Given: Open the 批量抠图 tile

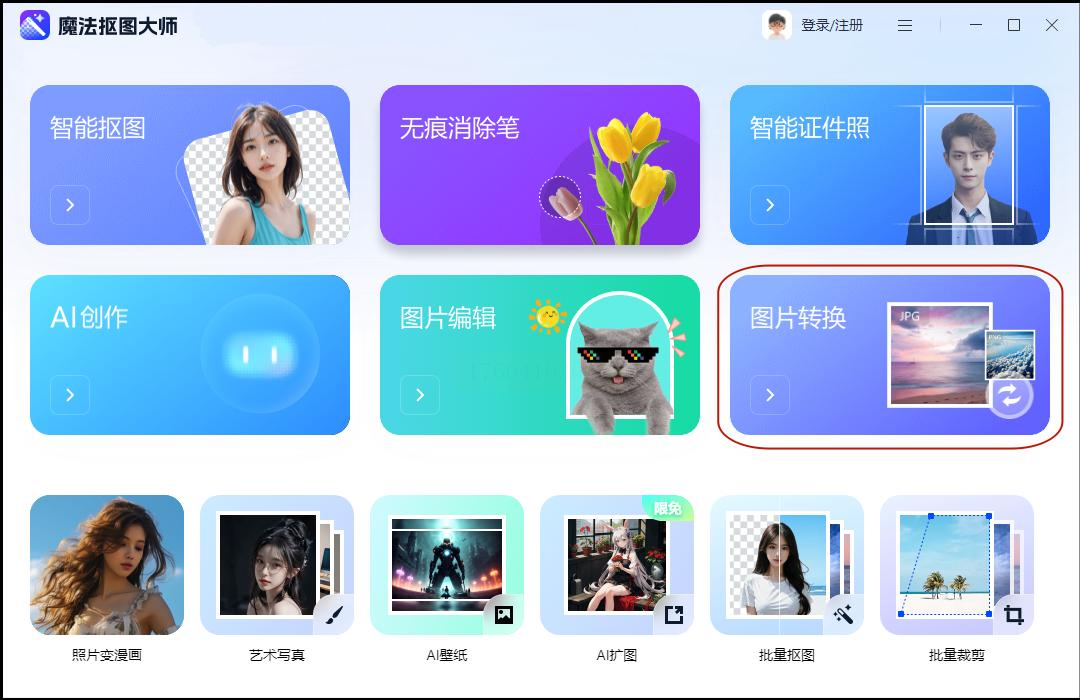Looking at the screenshot, I should 787,565.
